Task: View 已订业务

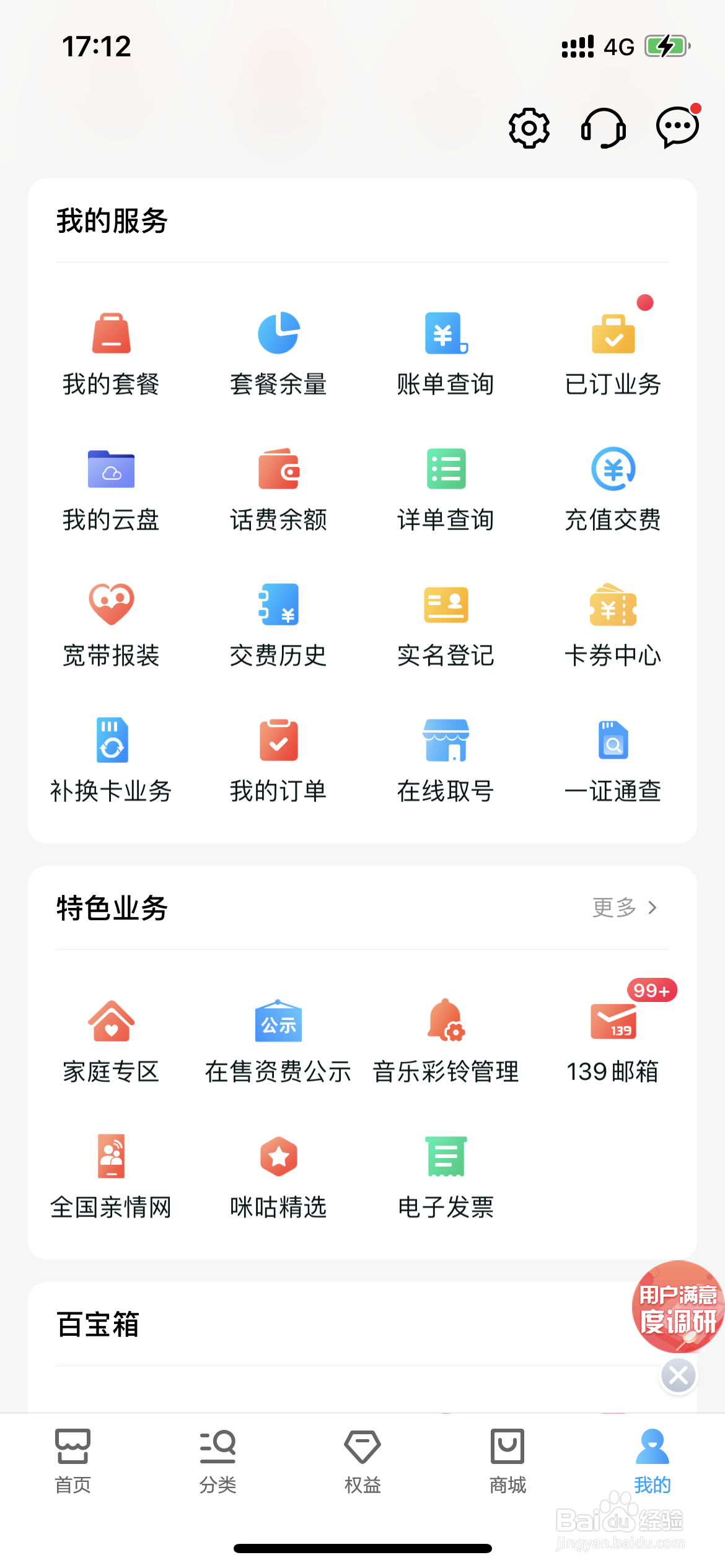Action: tap(613, 354)
